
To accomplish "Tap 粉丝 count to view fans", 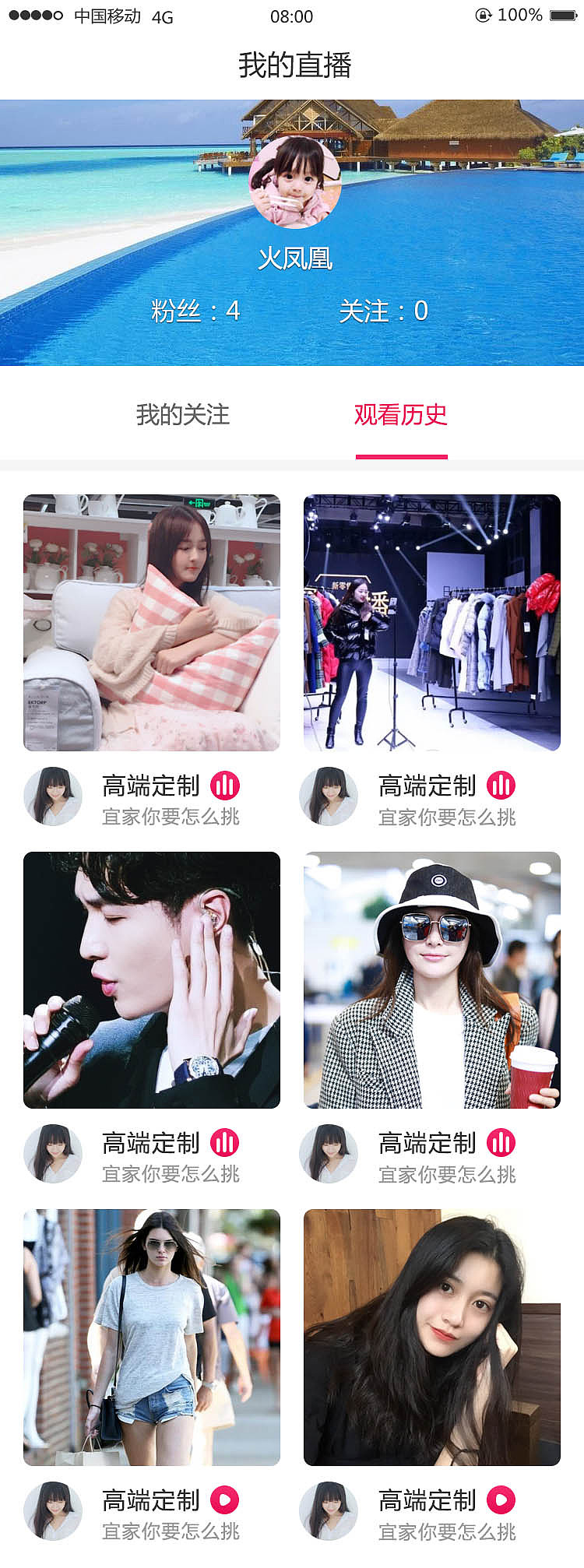I will click(x=195, y=311).
